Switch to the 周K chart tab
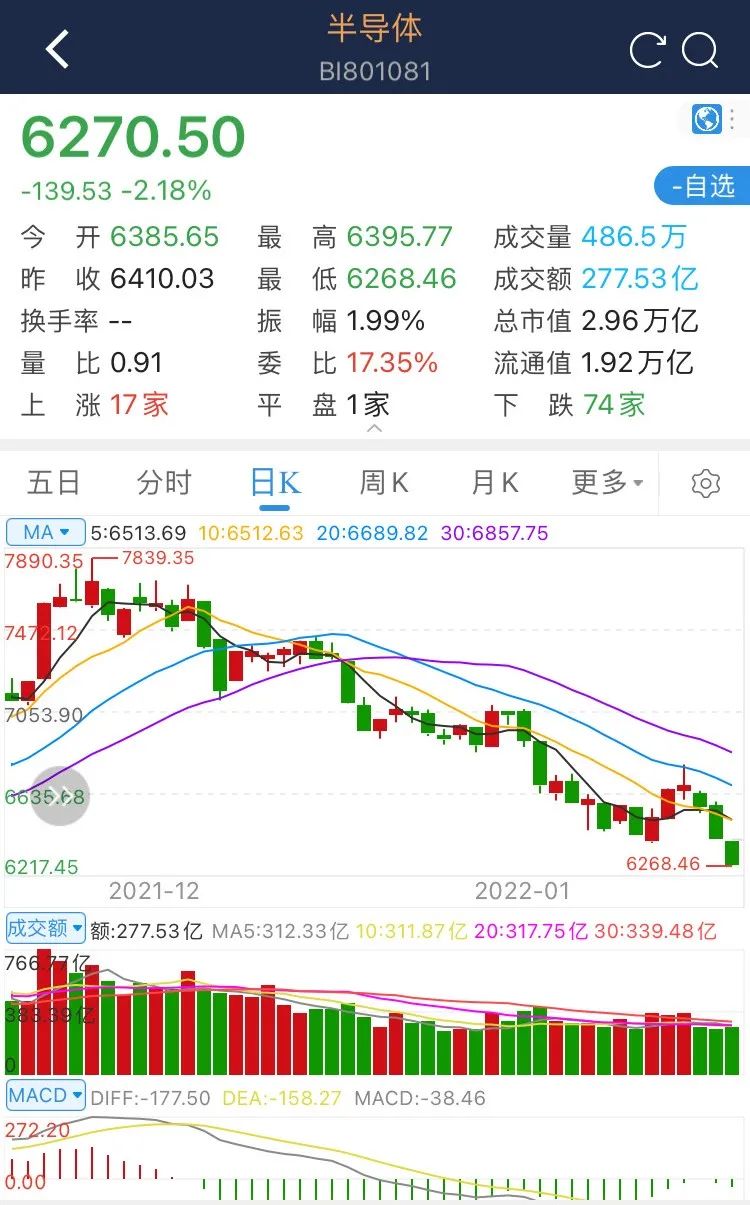The height and width of the screenshot is (1205, 750). tap(385, 483)
